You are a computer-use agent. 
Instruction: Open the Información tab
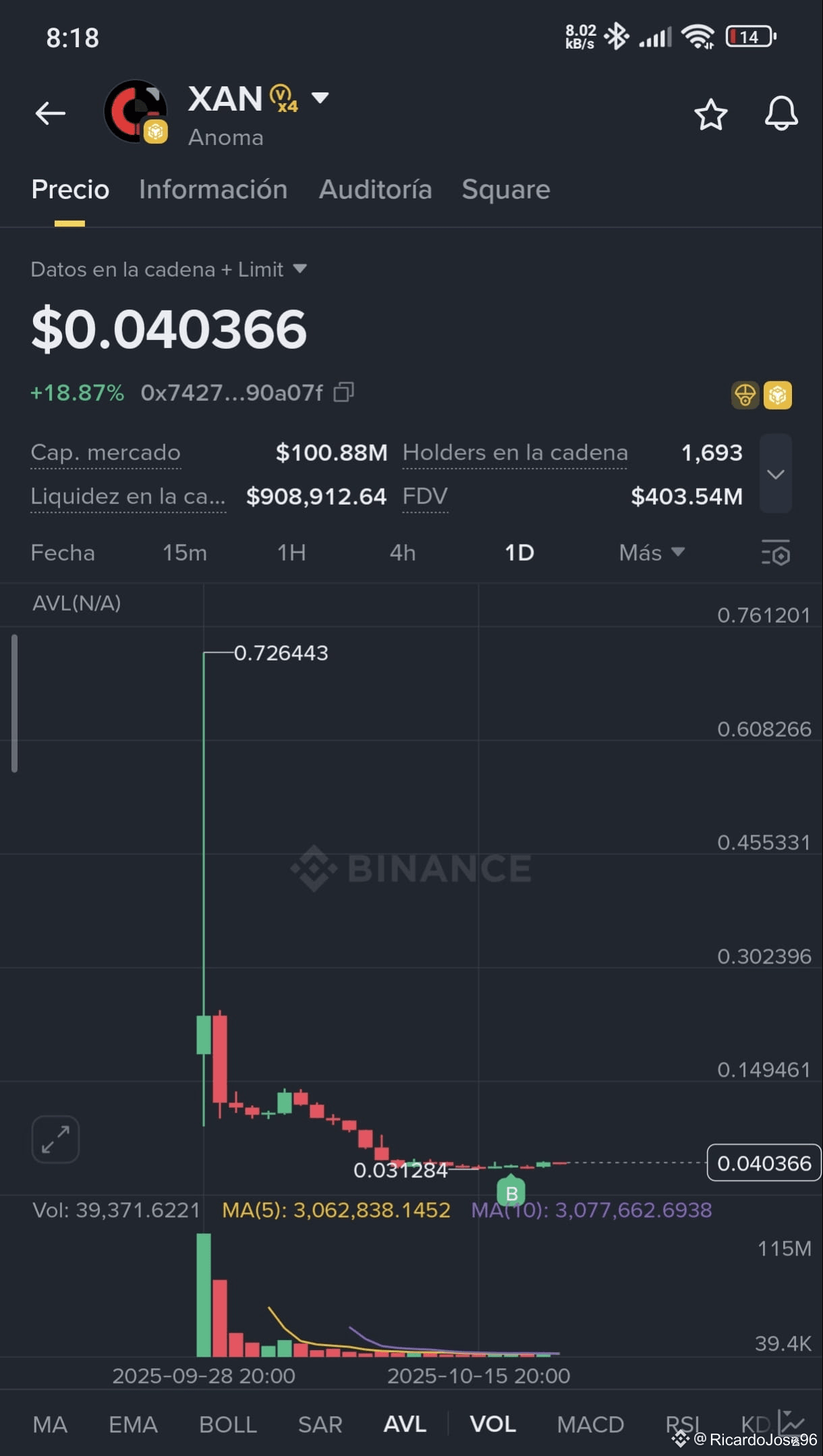[x=212, y=190]
